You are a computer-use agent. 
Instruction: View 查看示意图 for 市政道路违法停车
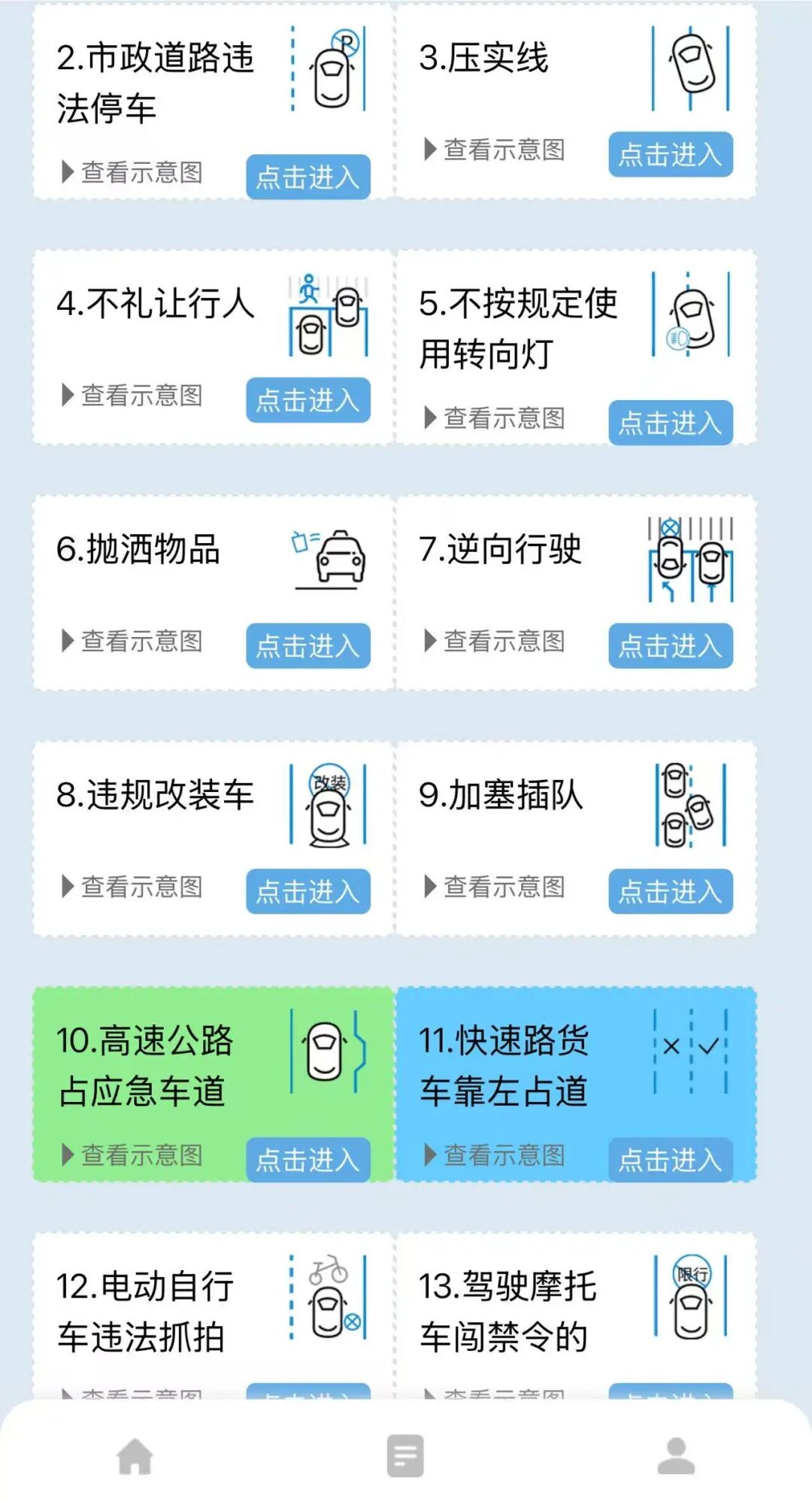click(x=132, y=172)
